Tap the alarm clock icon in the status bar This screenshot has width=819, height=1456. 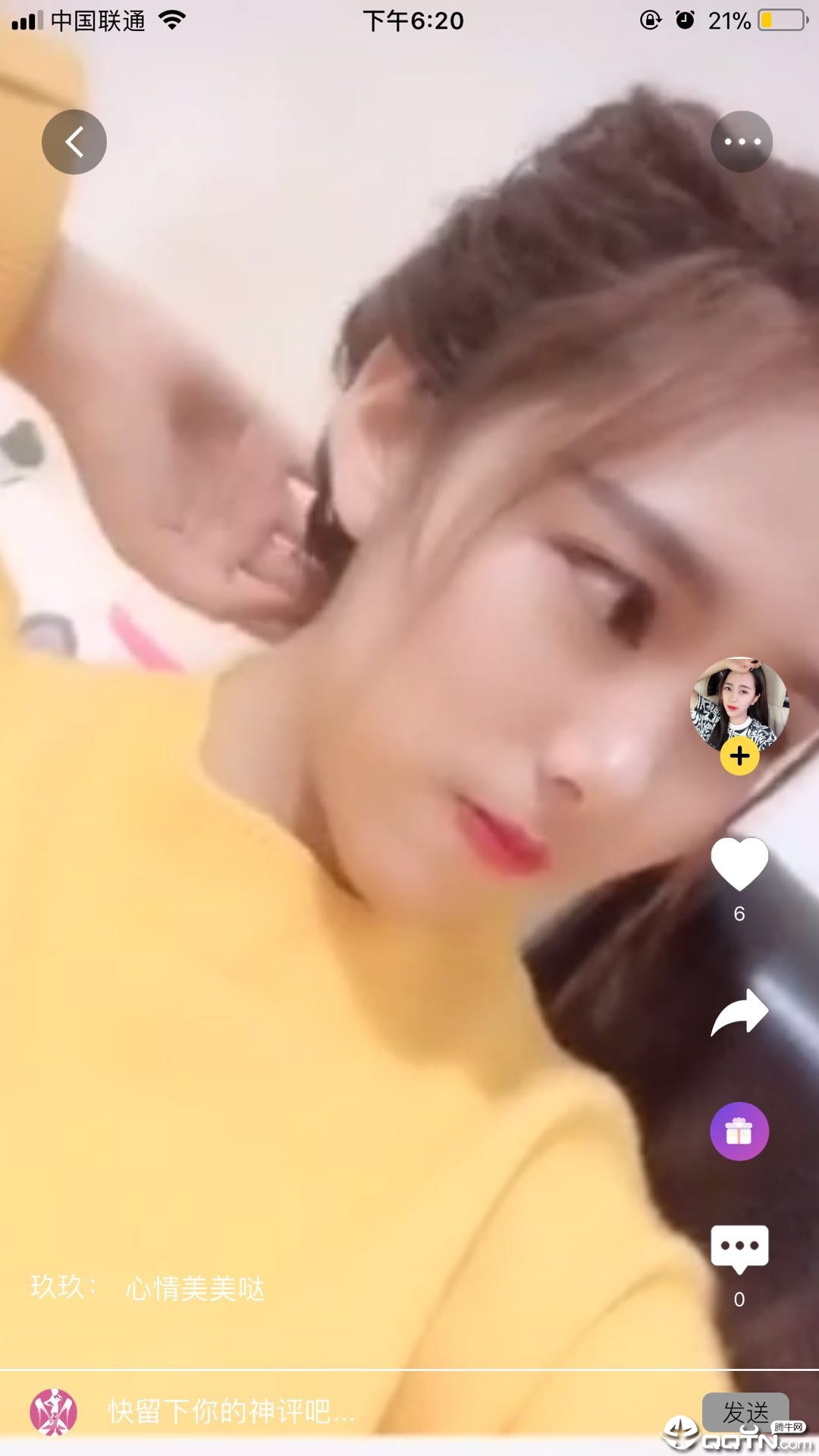683,20
